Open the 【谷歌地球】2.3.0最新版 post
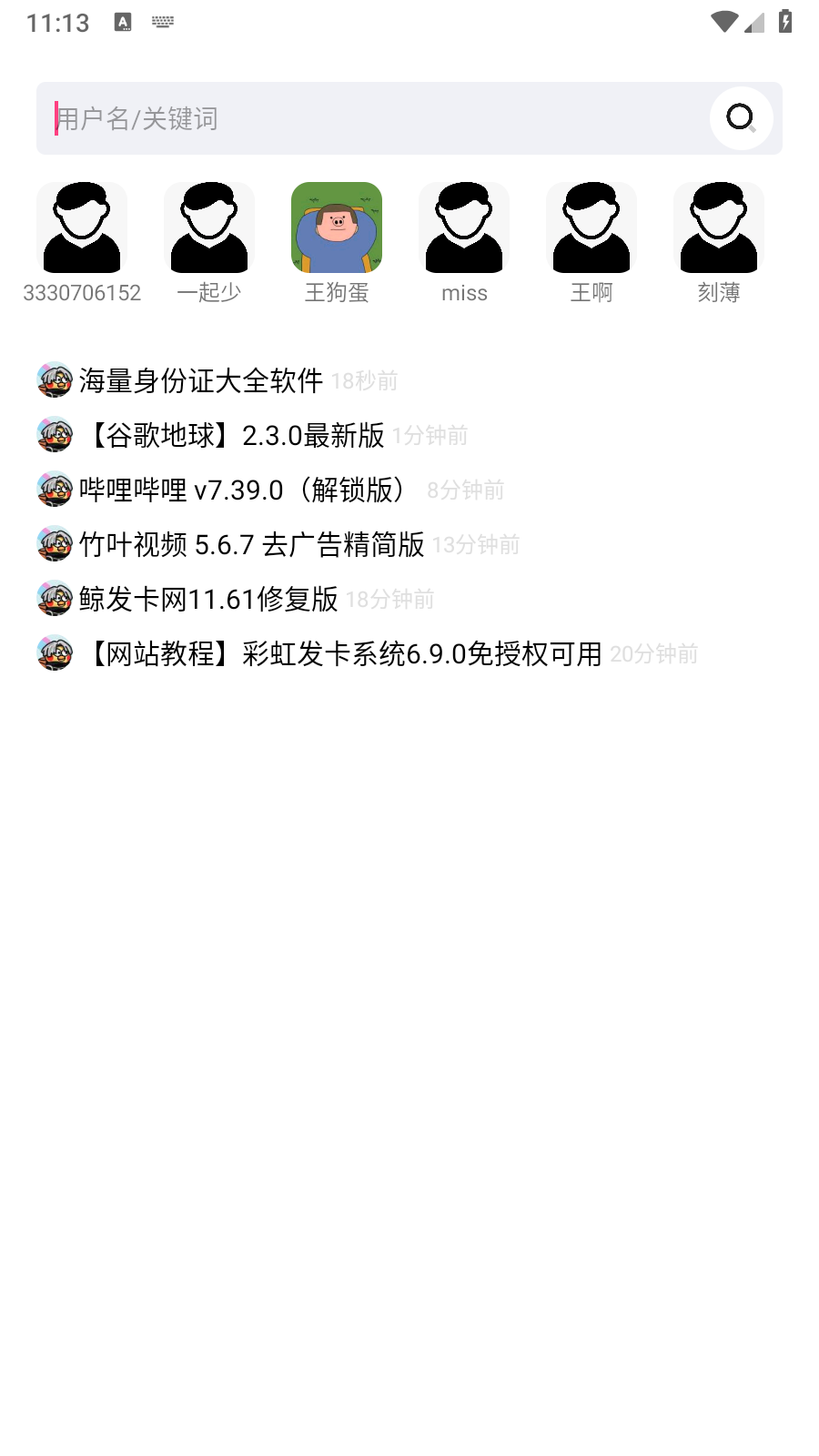Viewport: 819px width, 1456px height. pos(232,435)
